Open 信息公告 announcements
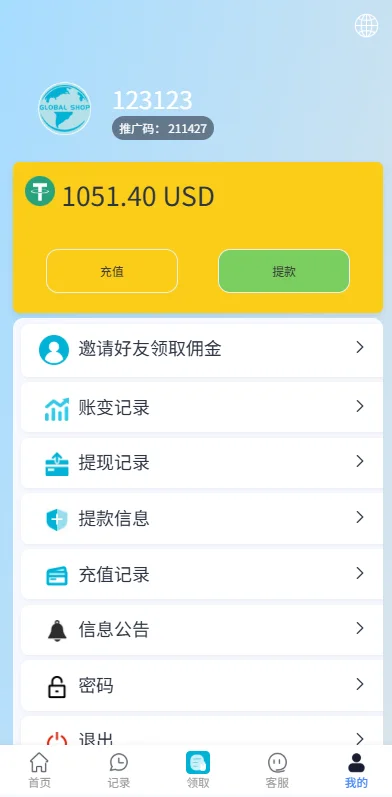Screen dimensions: 392x797 (x=202, y=630)
